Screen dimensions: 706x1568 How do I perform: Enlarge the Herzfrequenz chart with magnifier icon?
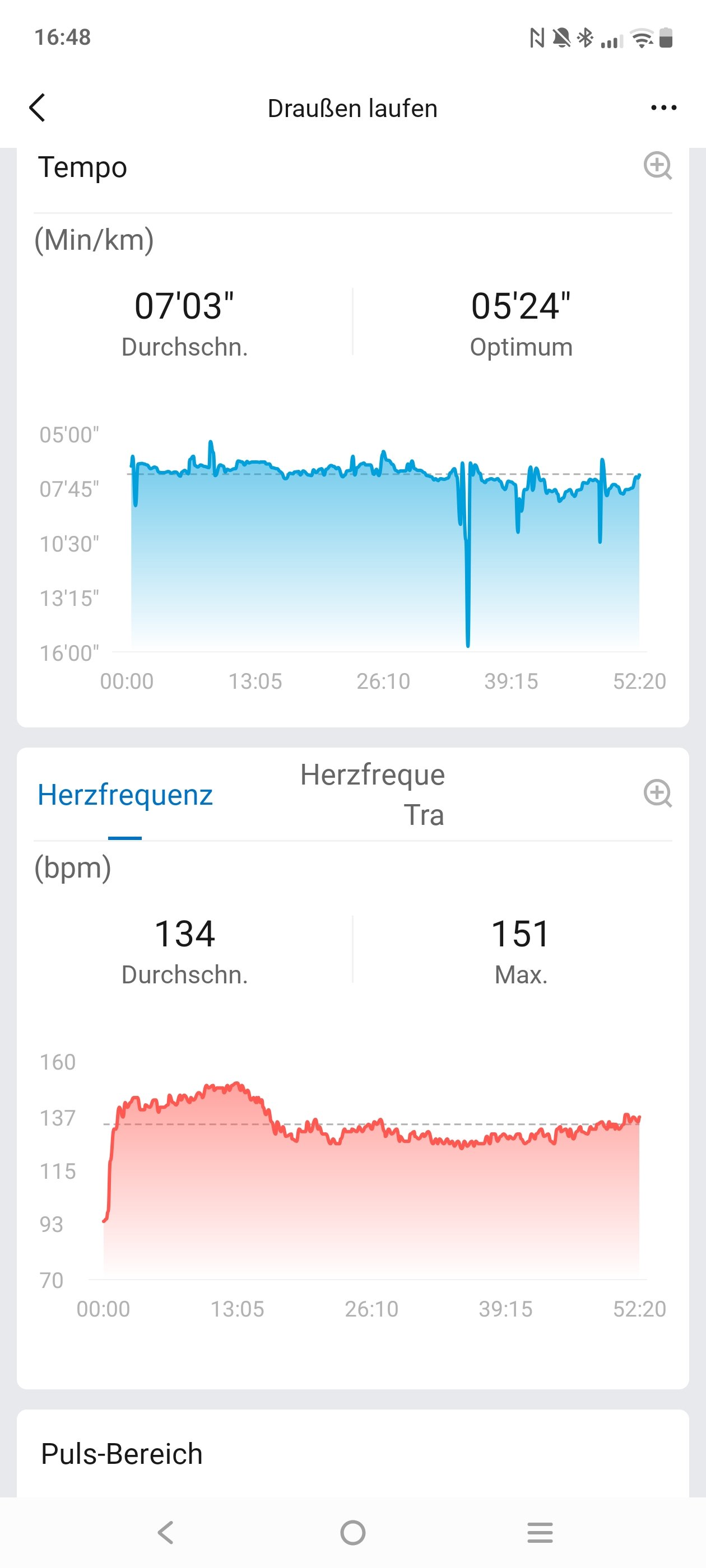(x=657, y=793)
